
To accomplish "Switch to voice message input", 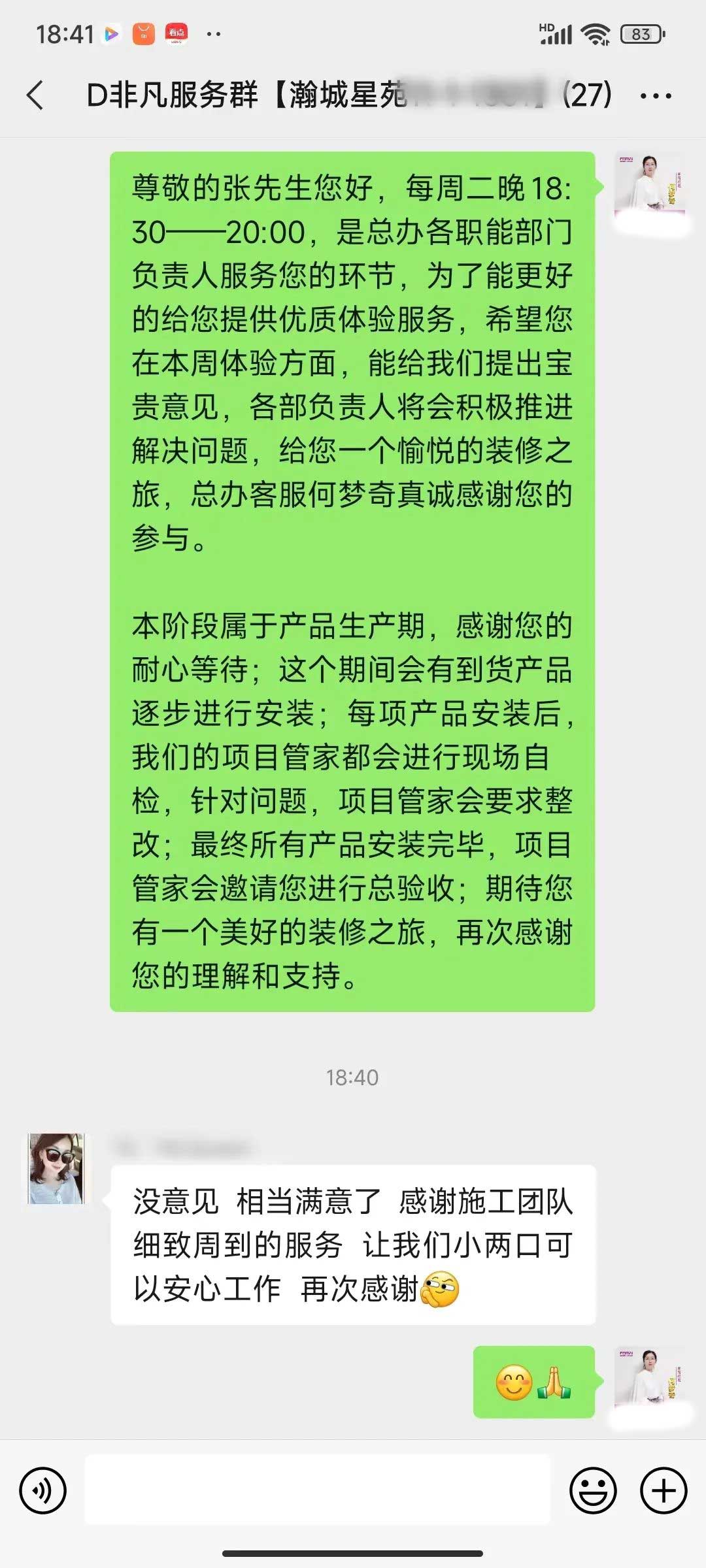I will click(43, 1491).
